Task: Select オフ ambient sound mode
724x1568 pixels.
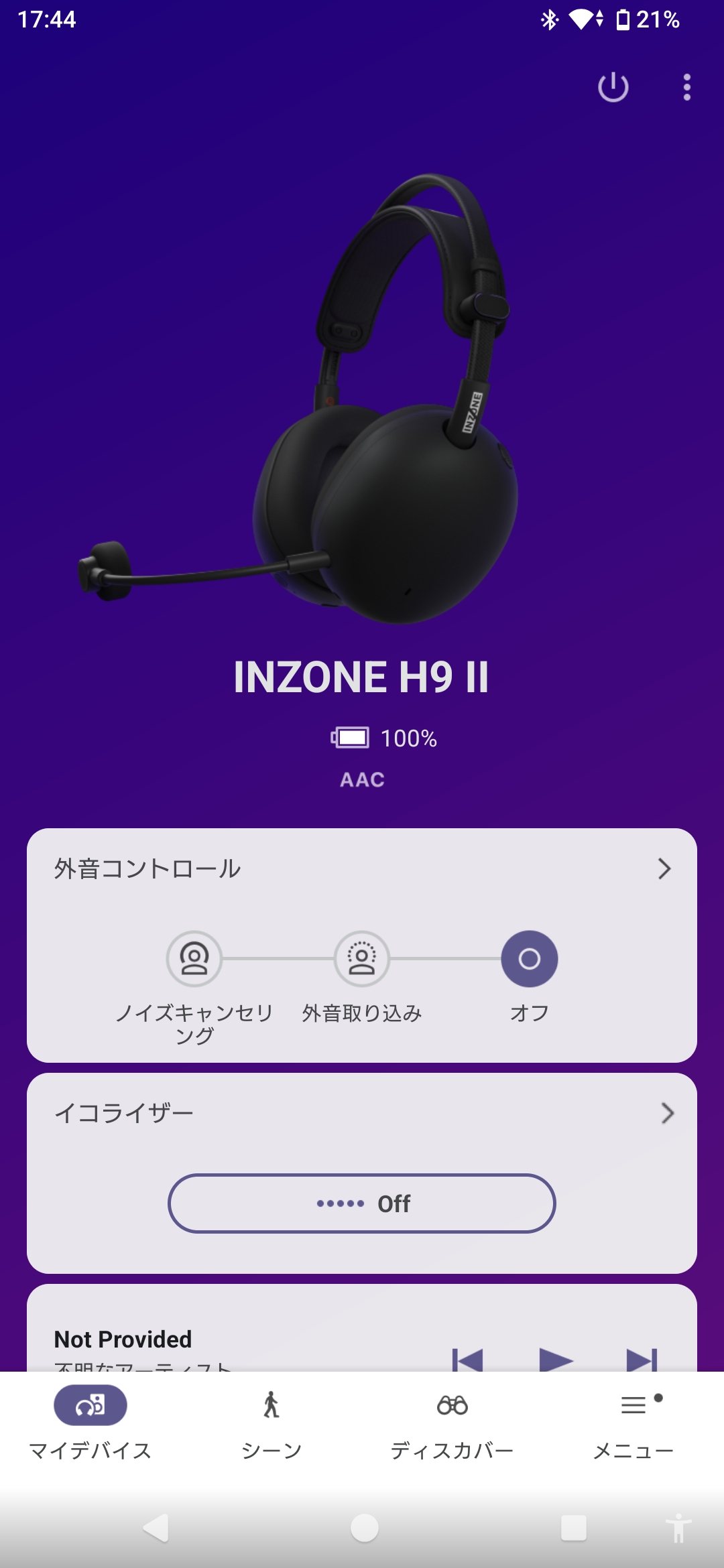Action: click(x=530, y=959)
